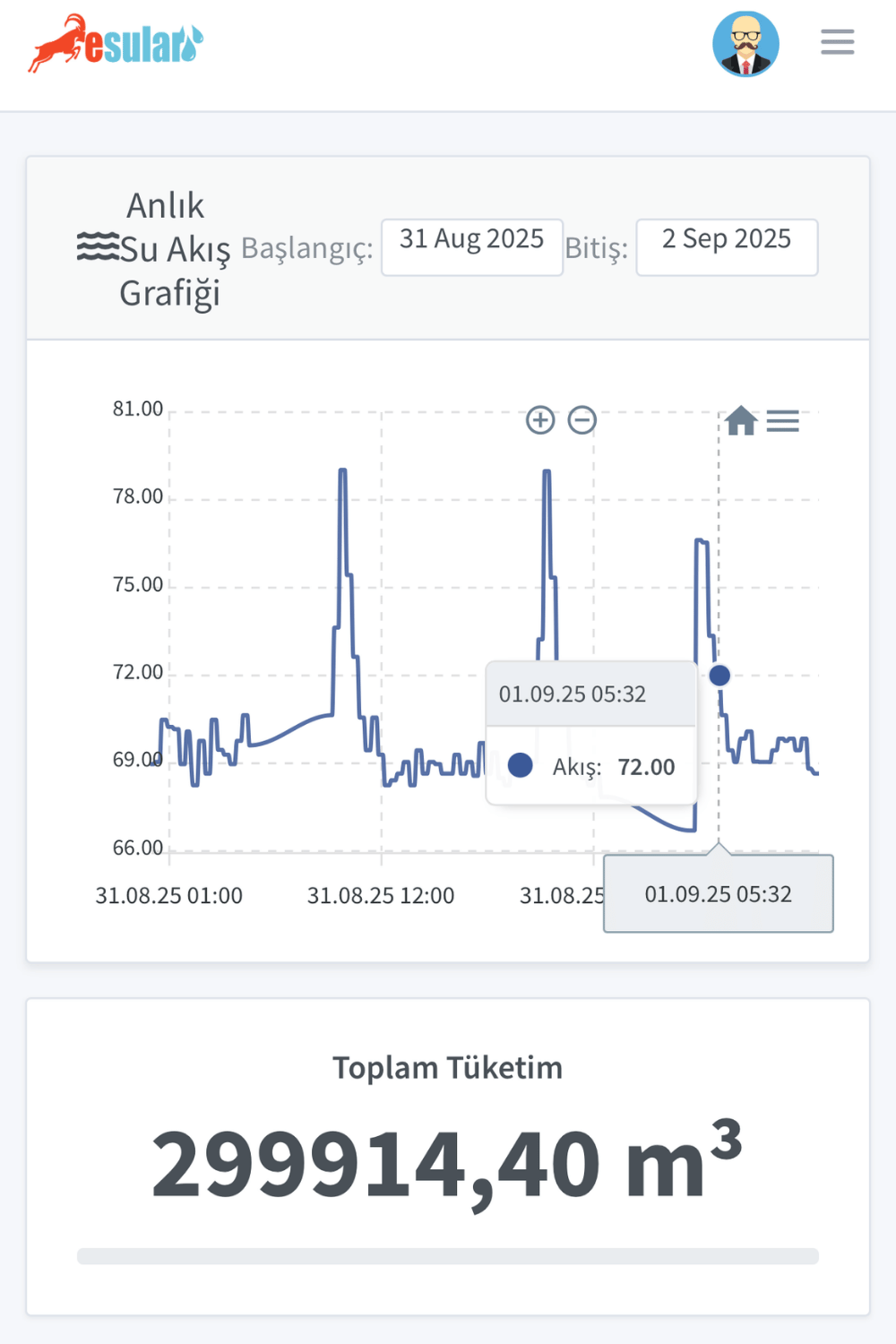The height and width of the screenshot is (1344, 896).
Task: Click the esular logo
Action: (116, 41)
